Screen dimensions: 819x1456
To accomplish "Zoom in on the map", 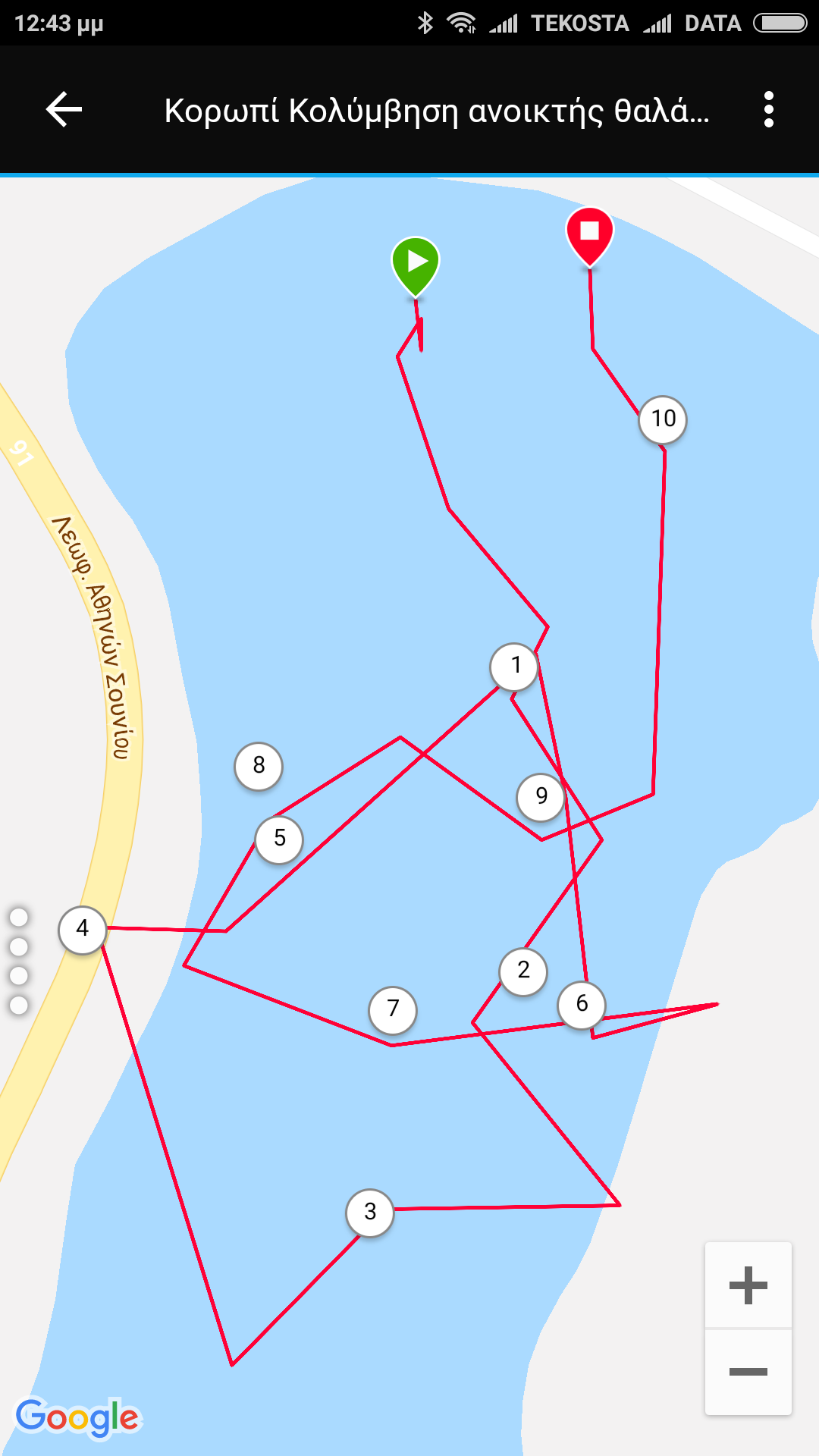I will pos(748,1285).
